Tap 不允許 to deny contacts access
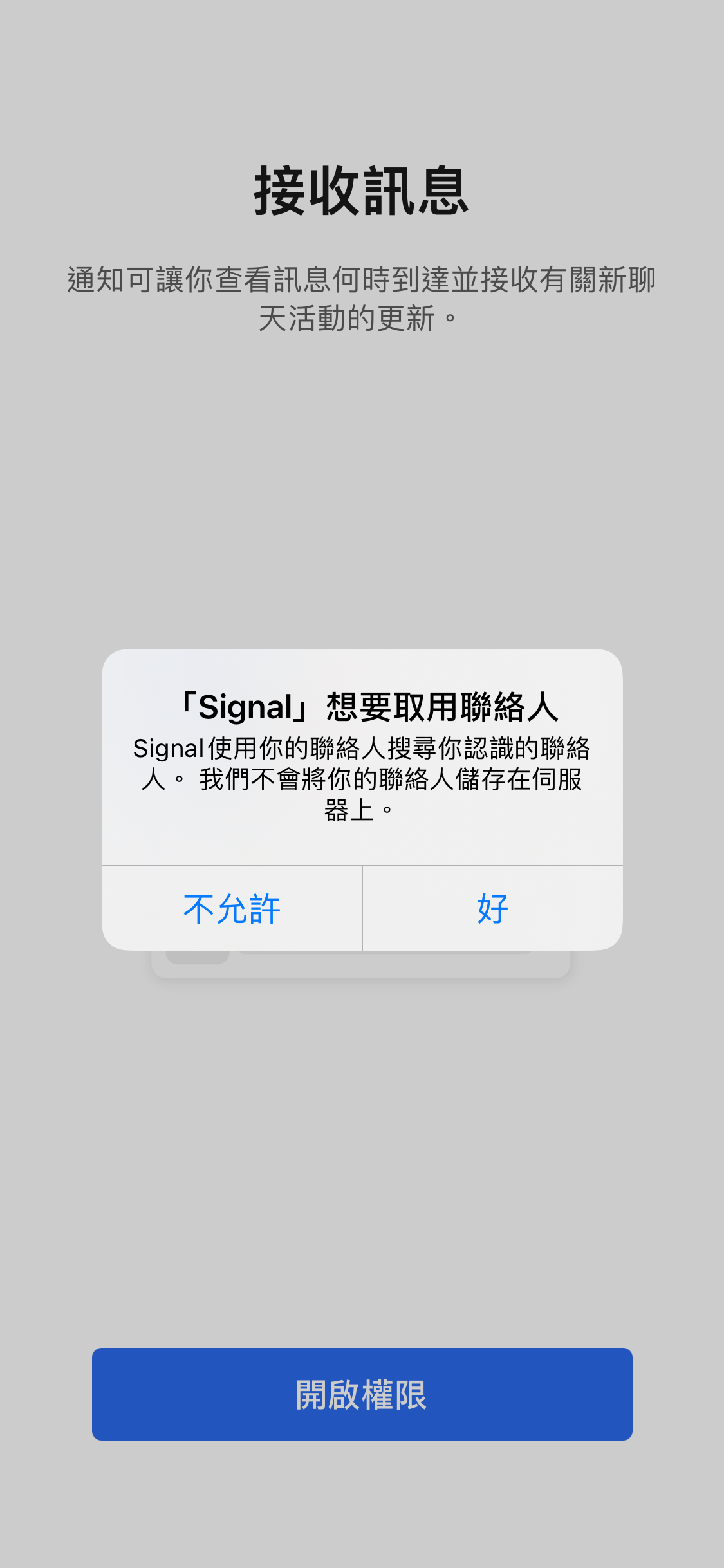This screenshot has height=1568, width=724. point(232,908)
